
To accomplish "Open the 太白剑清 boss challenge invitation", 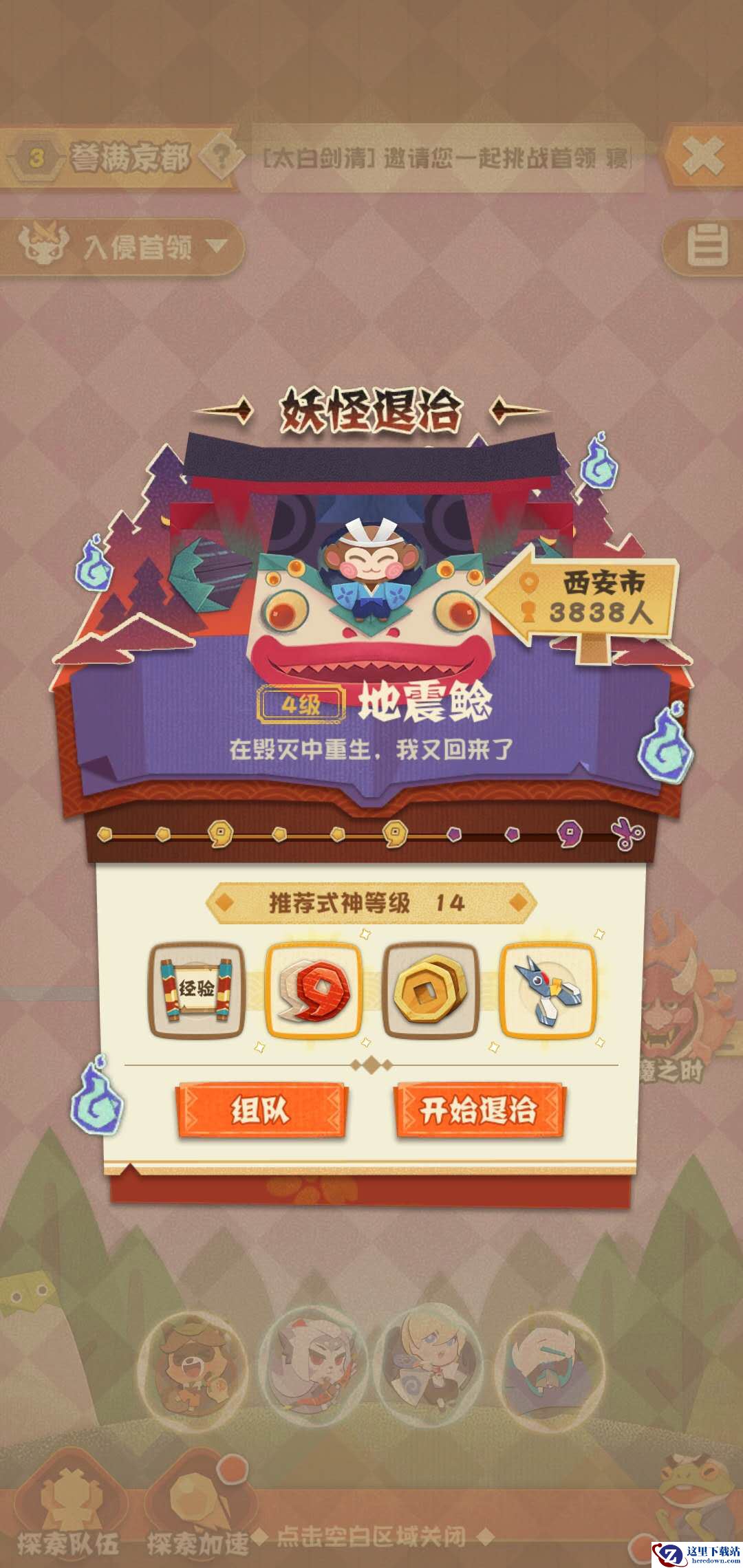I will coord(447,159).
